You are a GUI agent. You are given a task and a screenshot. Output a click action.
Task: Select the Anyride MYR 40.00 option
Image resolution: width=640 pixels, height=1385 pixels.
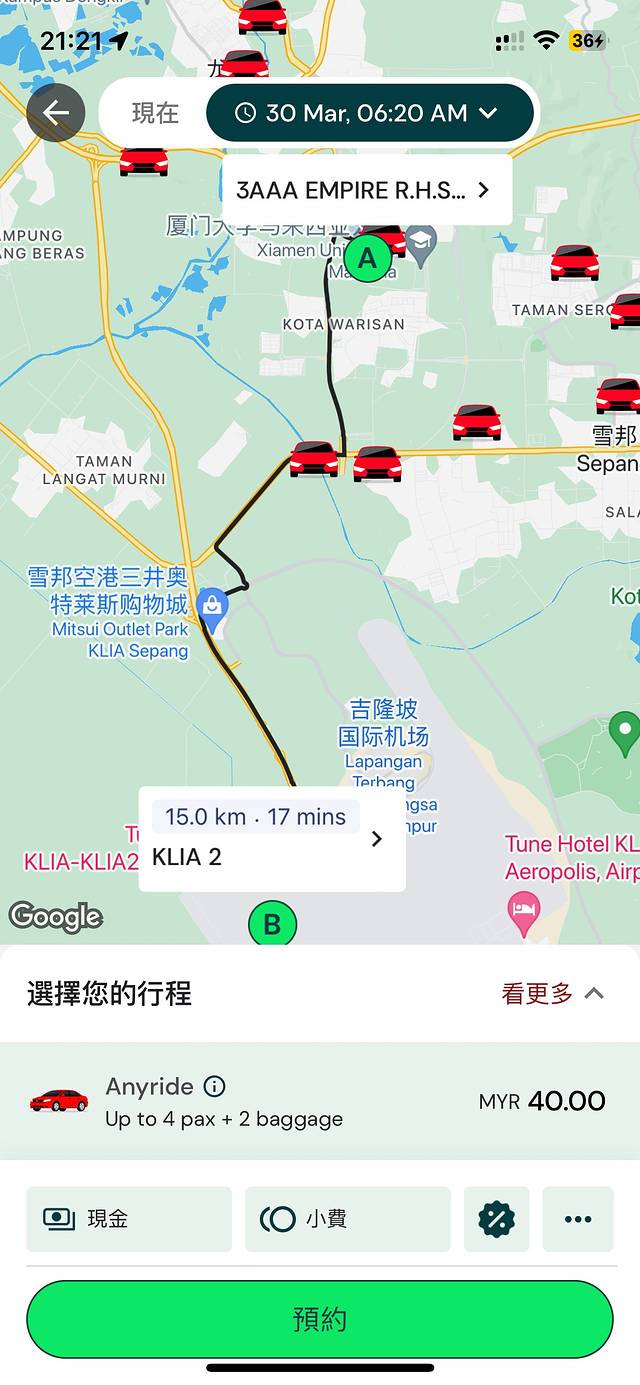pos(320,1101)
